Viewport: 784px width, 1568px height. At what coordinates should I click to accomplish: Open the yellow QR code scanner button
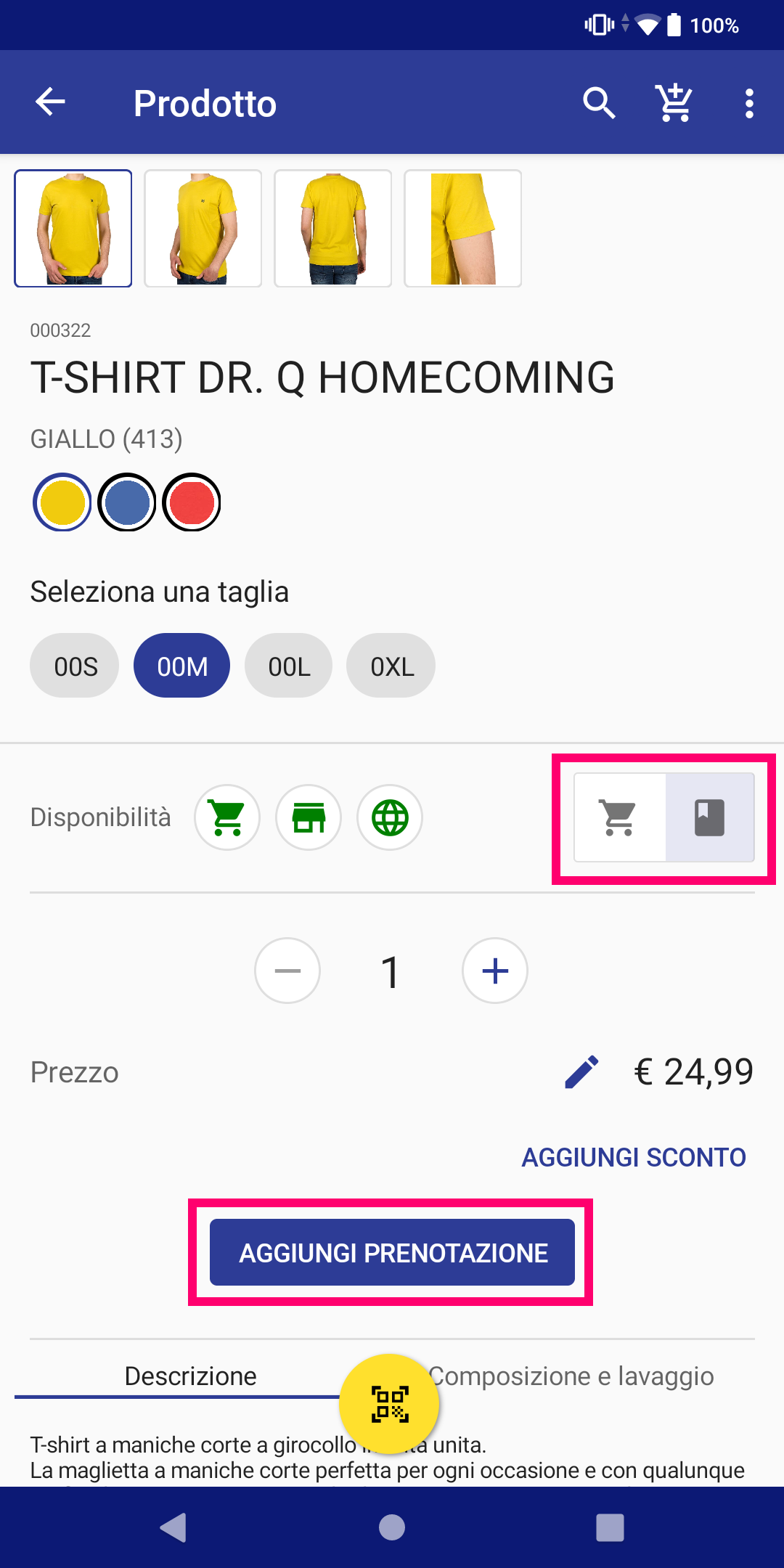tap(390, 1404)
